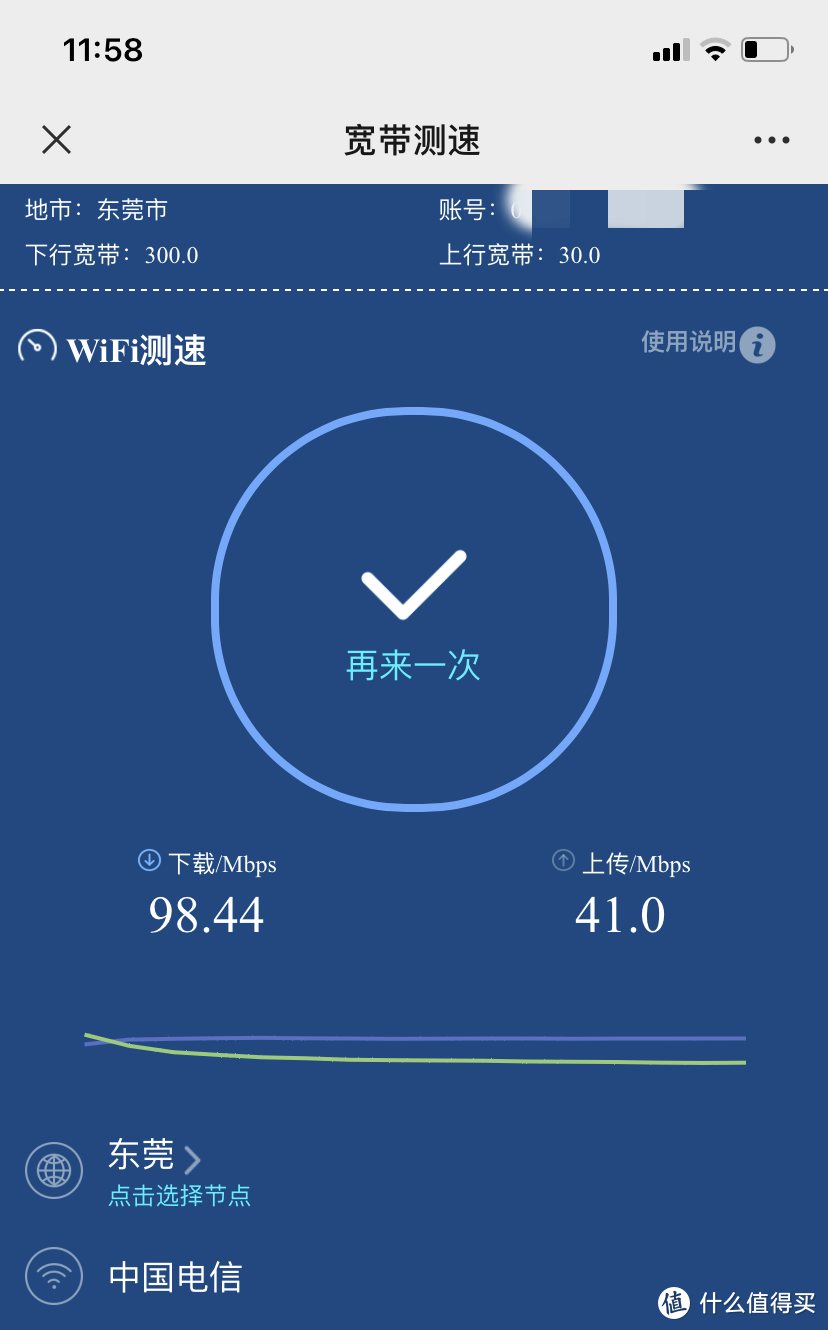Tap the WiFi icon beside 中国电信
This screenshot has width=828, height=1330.
52,1276
